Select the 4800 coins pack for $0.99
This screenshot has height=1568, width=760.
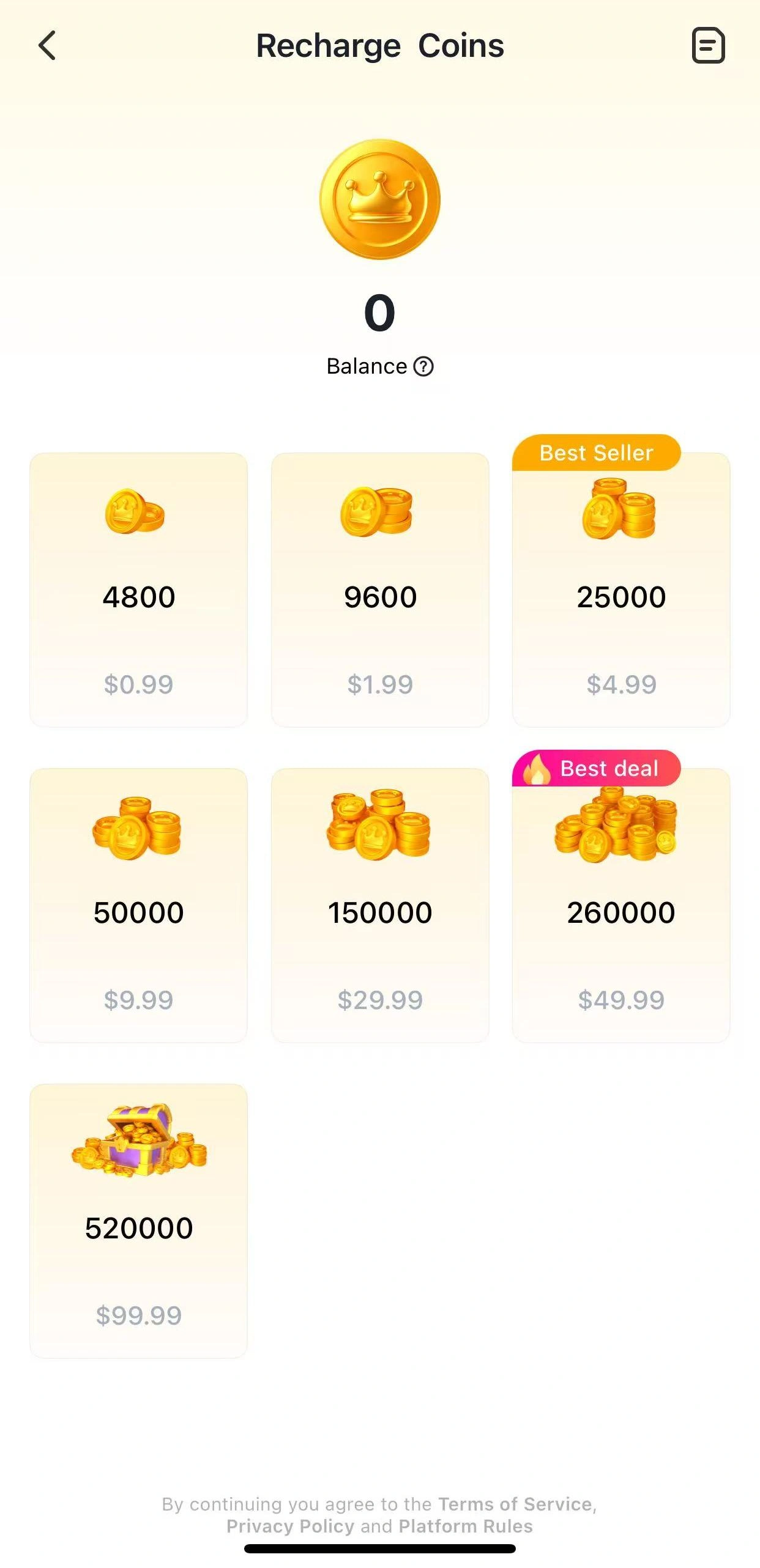[139, 590]
